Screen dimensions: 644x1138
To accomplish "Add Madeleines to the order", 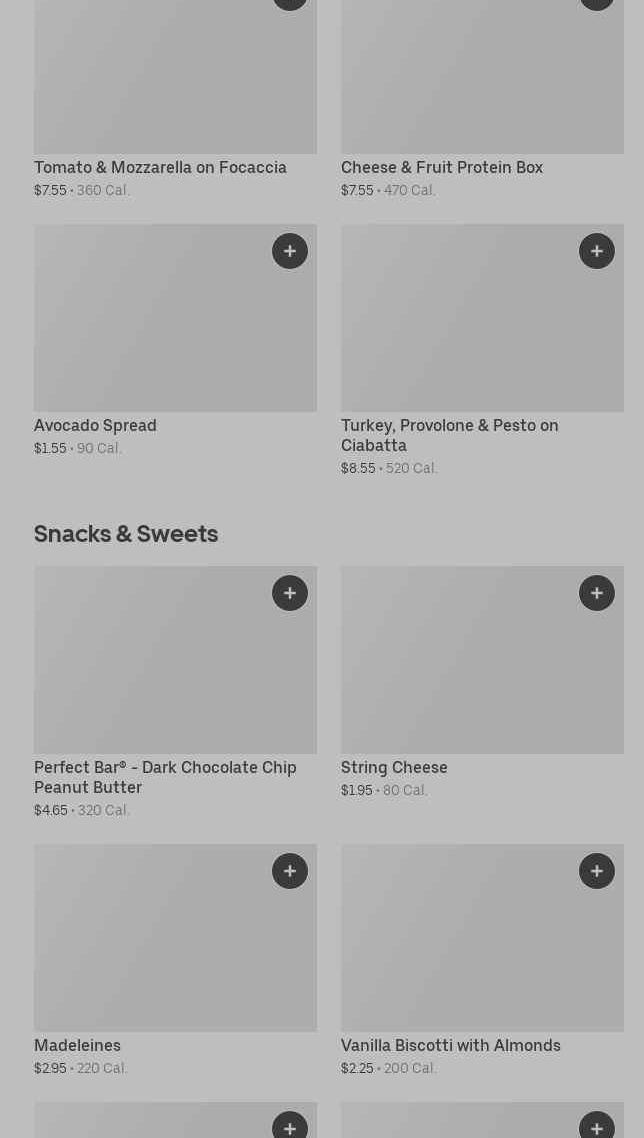I will [290, 871].
